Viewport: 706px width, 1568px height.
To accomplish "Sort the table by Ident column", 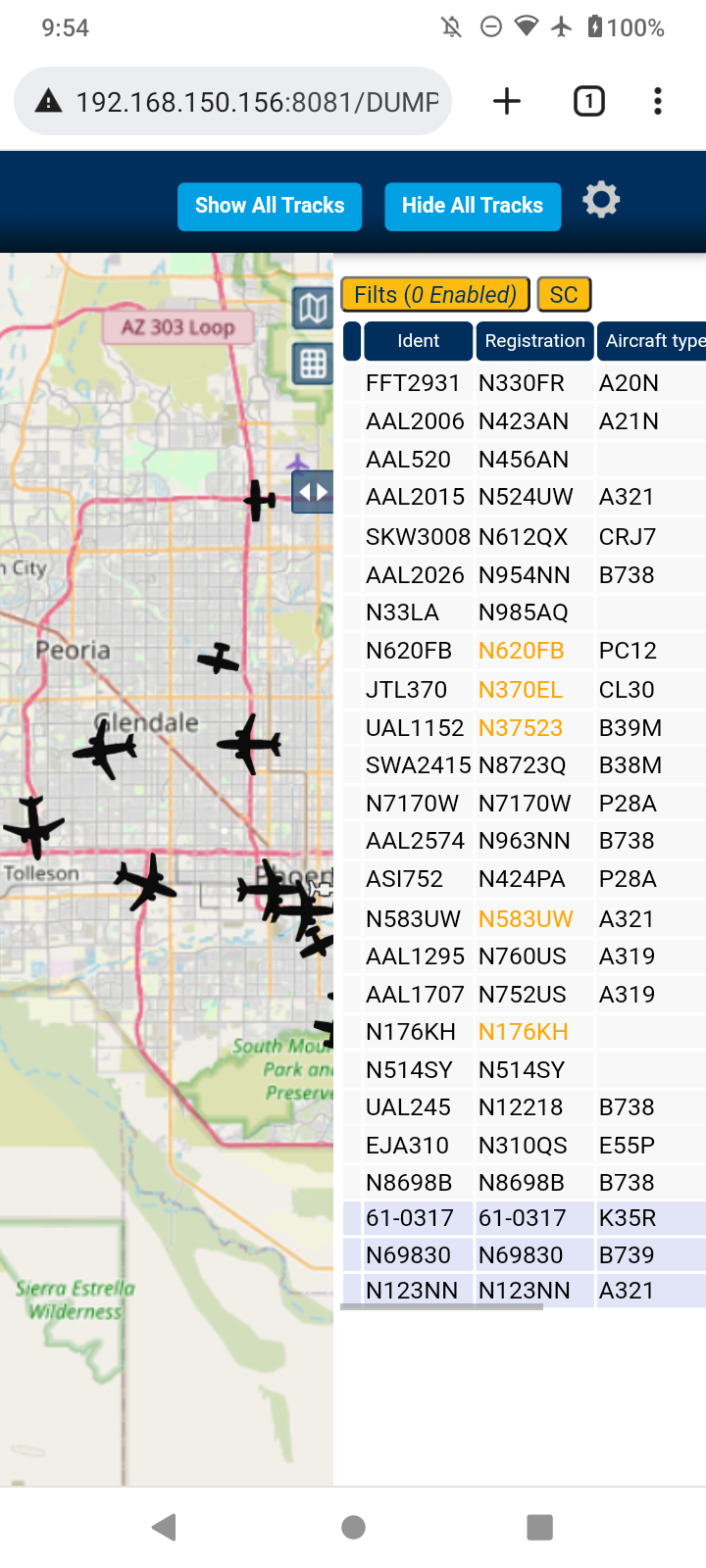I will [x=419, y=341].
